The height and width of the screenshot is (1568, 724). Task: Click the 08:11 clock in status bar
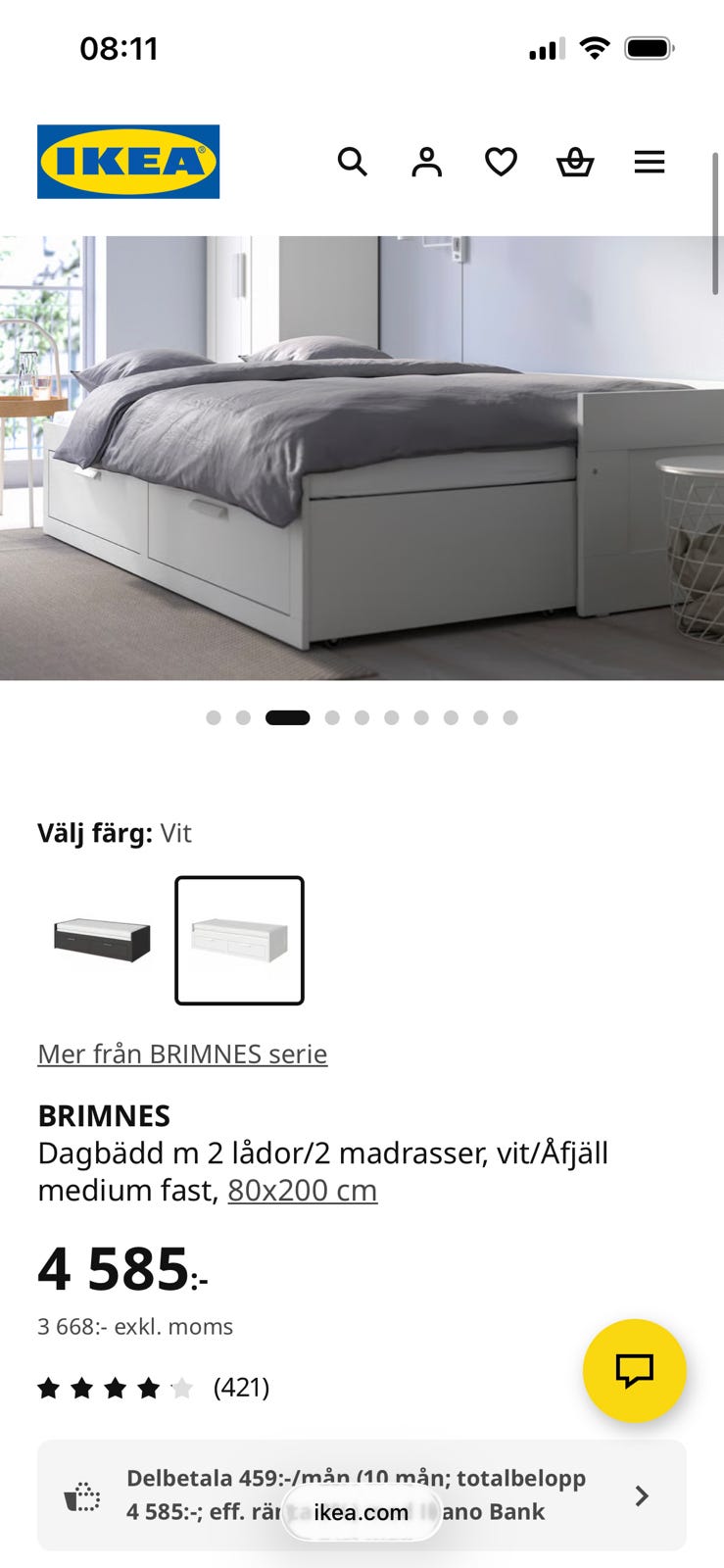[120, 47]
